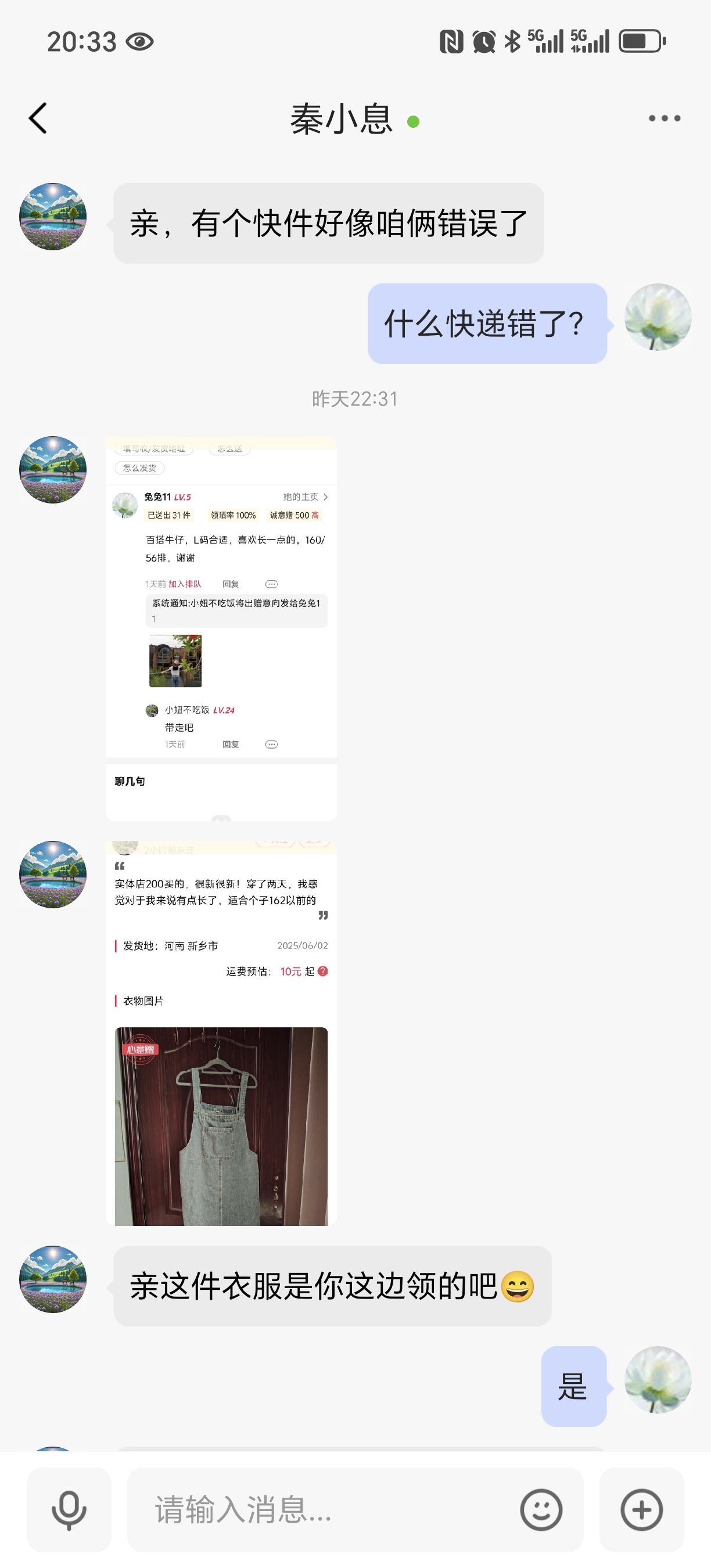This screenshot has height=1568, width=711.
Task: Open the shared denim overall dress image
Action: click(221, 1033)
